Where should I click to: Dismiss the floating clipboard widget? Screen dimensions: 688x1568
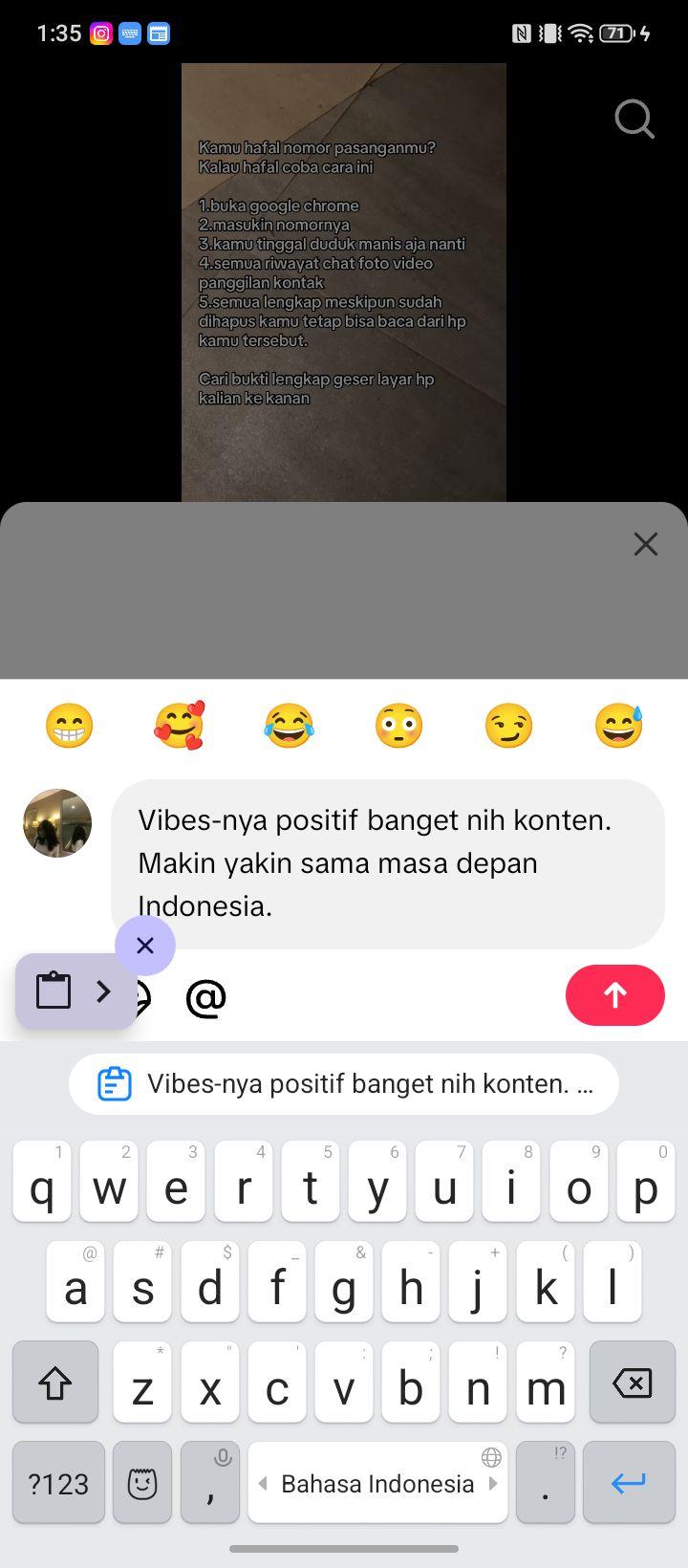click(x=145, y=946)
